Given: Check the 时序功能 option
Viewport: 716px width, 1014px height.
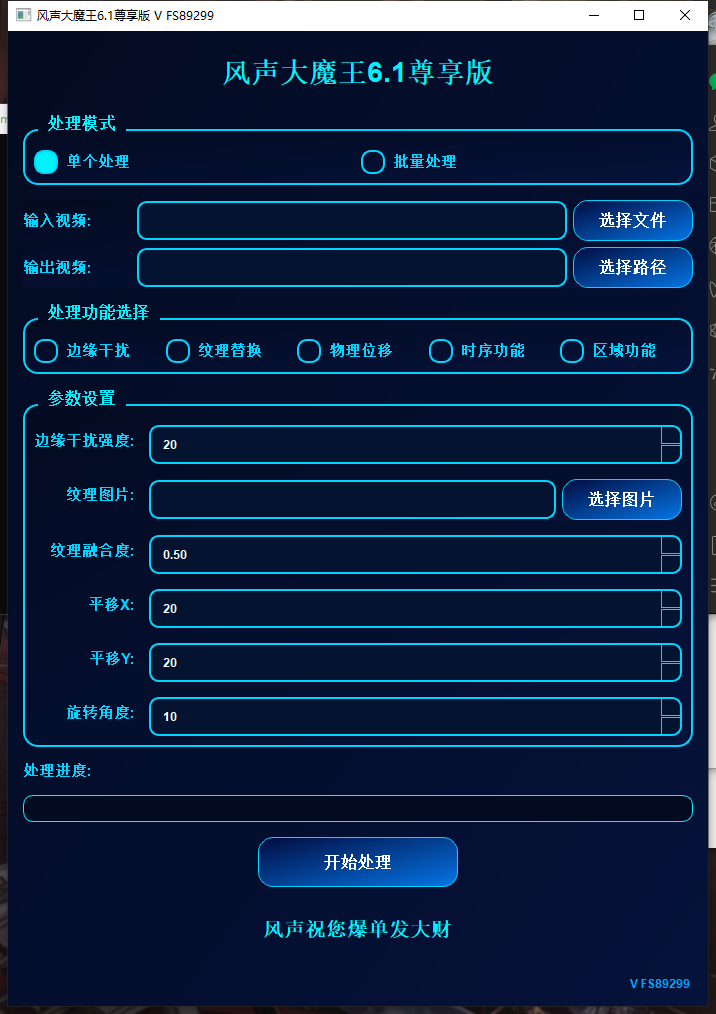Looking at the screenshot, I should click(x=441, y=351).
